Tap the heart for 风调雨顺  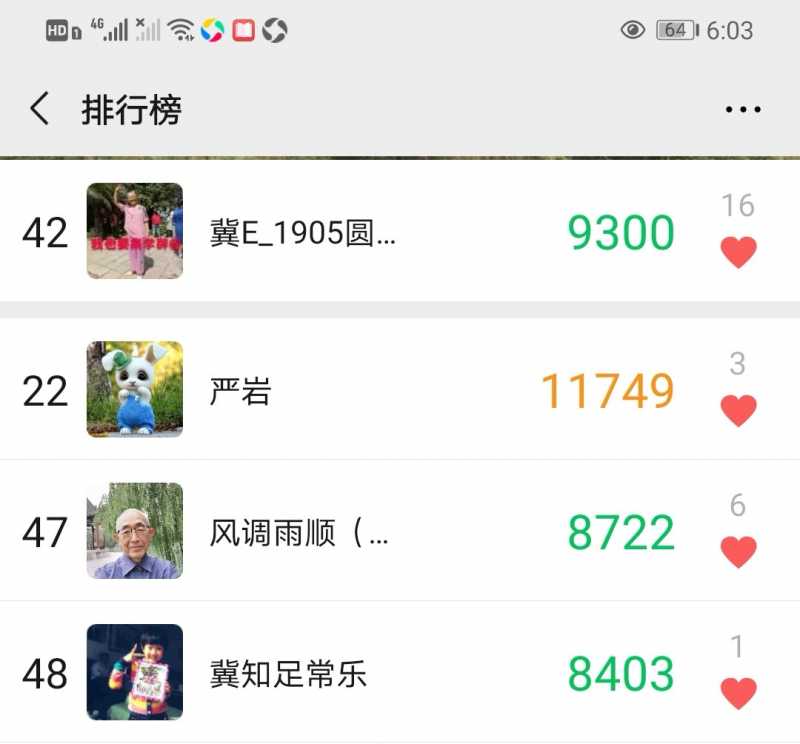[x=738, y=552]
